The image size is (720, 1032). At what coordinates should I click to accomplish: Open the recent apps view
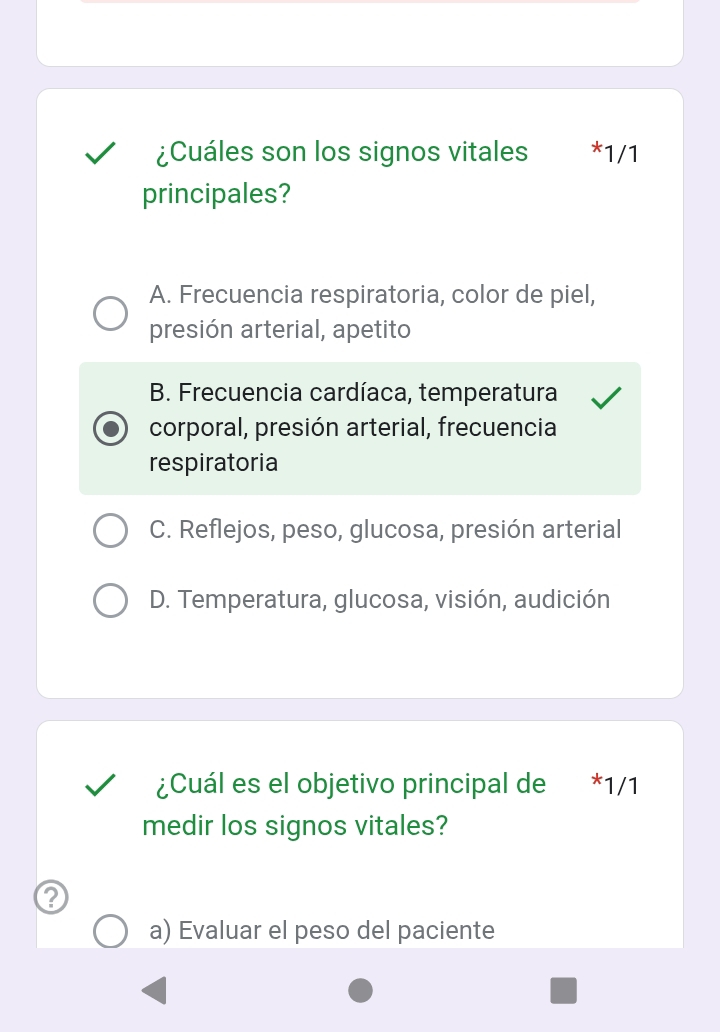click(564, 990)
